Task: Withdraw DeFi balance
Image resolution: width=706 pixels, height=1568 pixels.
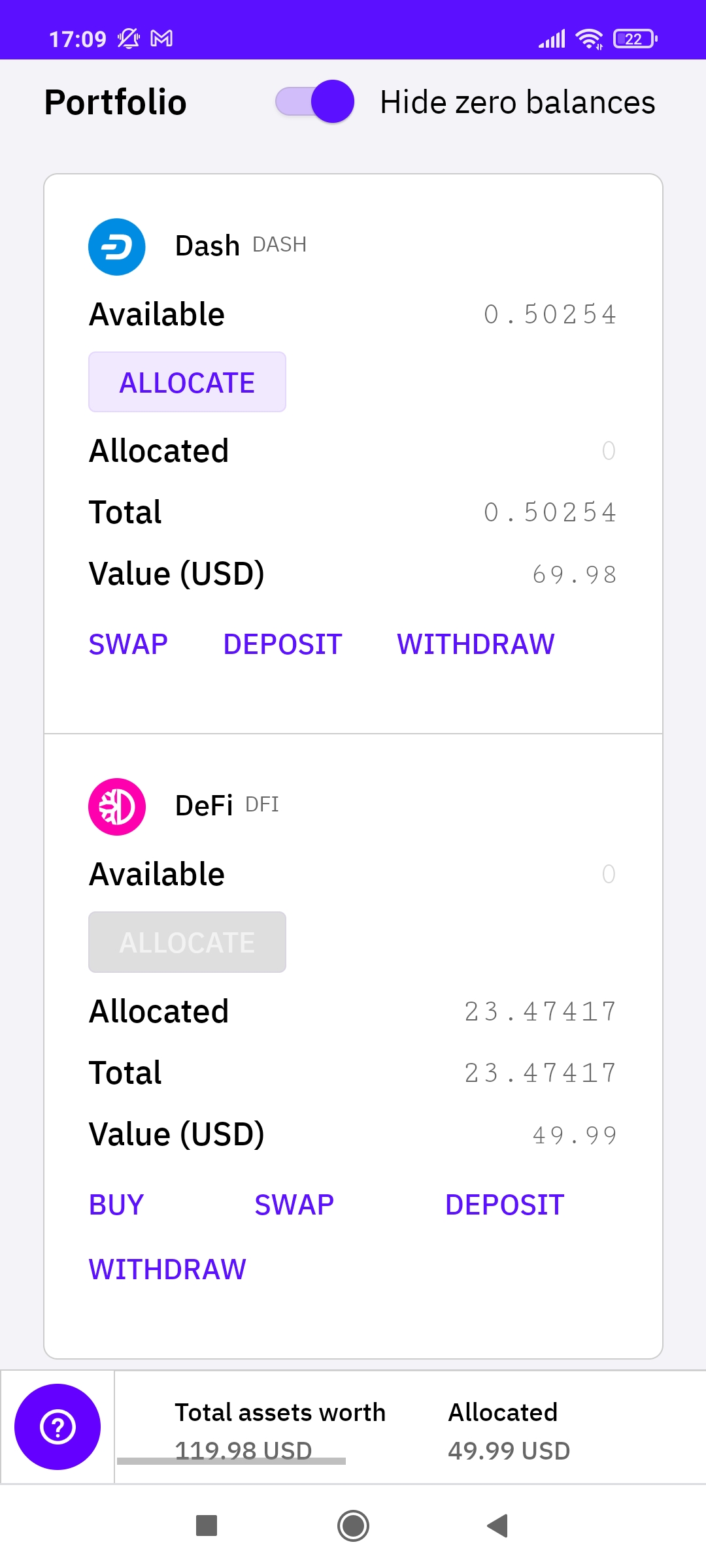Action: click(x=167, y=1269)
